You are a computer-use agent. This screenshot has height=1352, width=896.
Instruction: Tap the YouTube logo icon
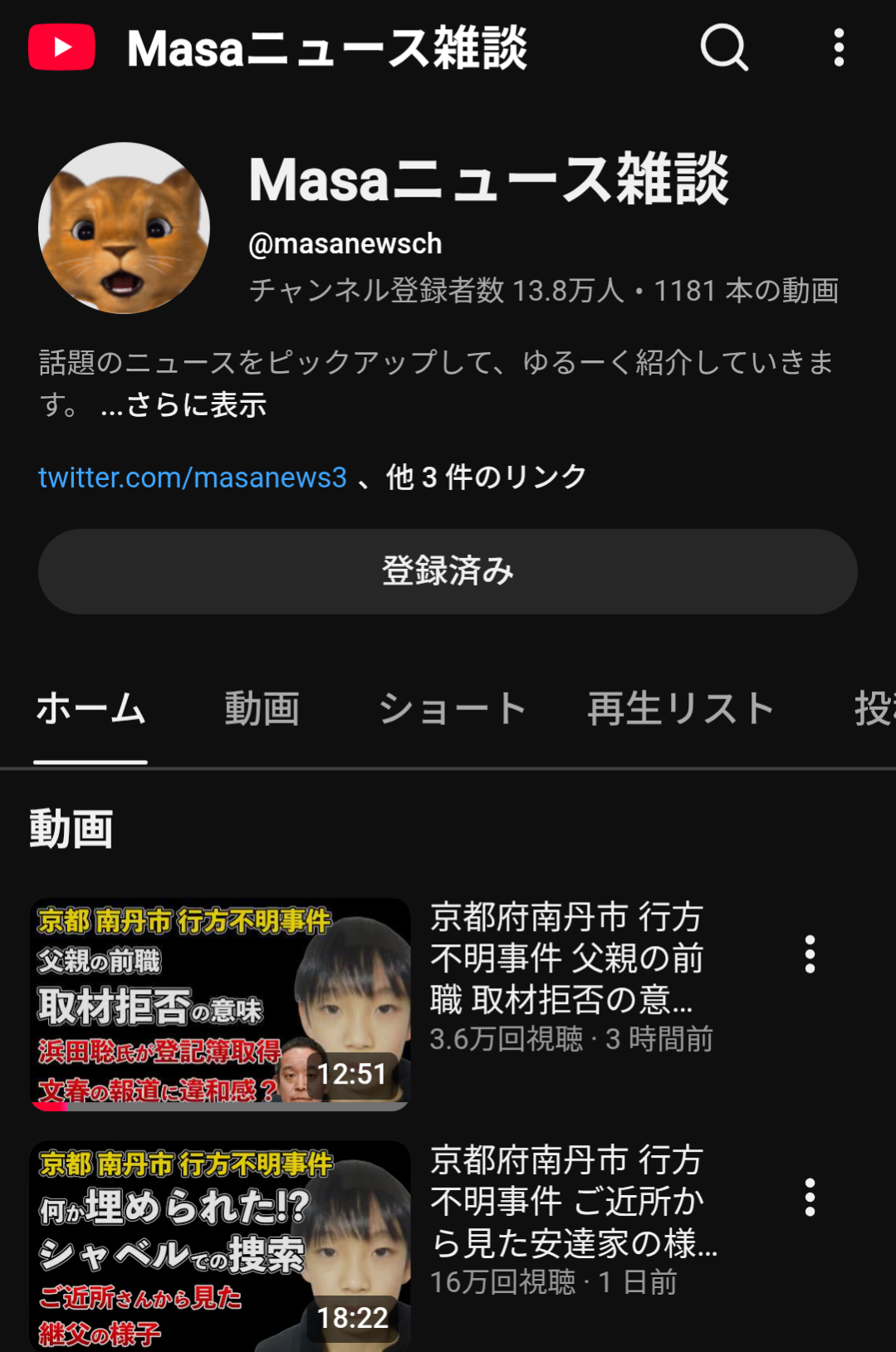click(x=61, y=47)
